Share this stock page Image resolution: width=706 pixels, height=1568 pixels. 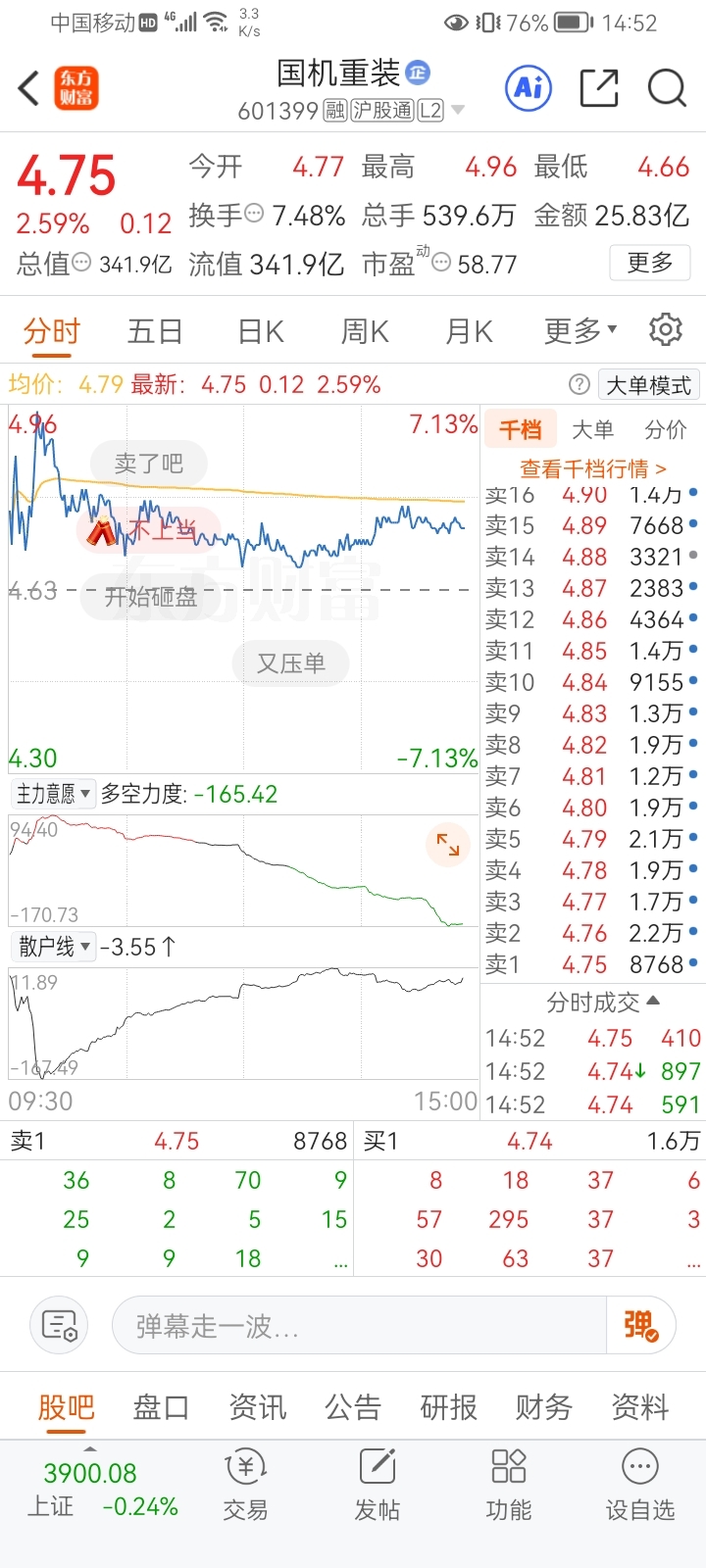tap(599, 88)
